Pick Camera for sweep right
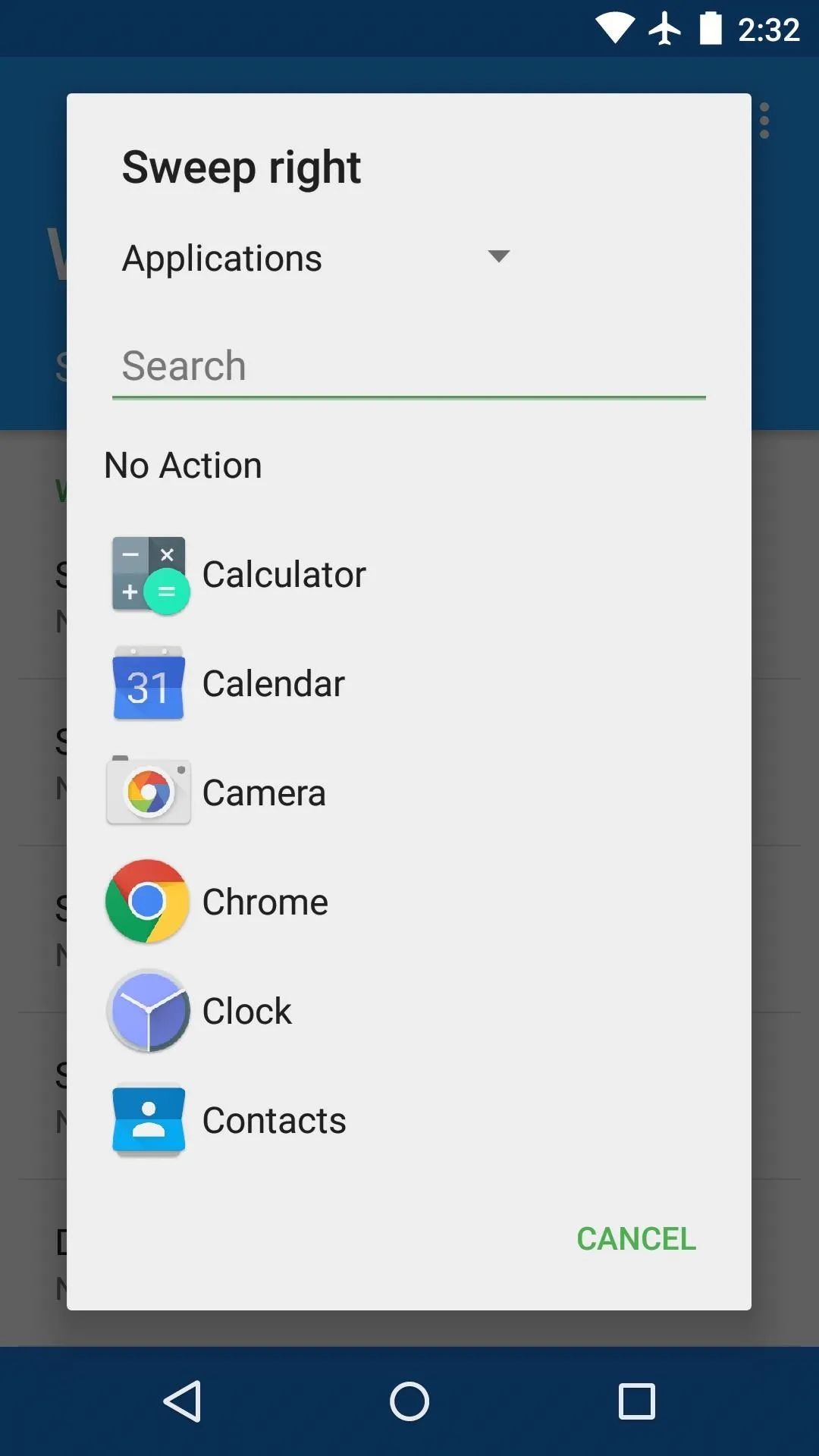The image size is (819, 1456). click(409, 793)
